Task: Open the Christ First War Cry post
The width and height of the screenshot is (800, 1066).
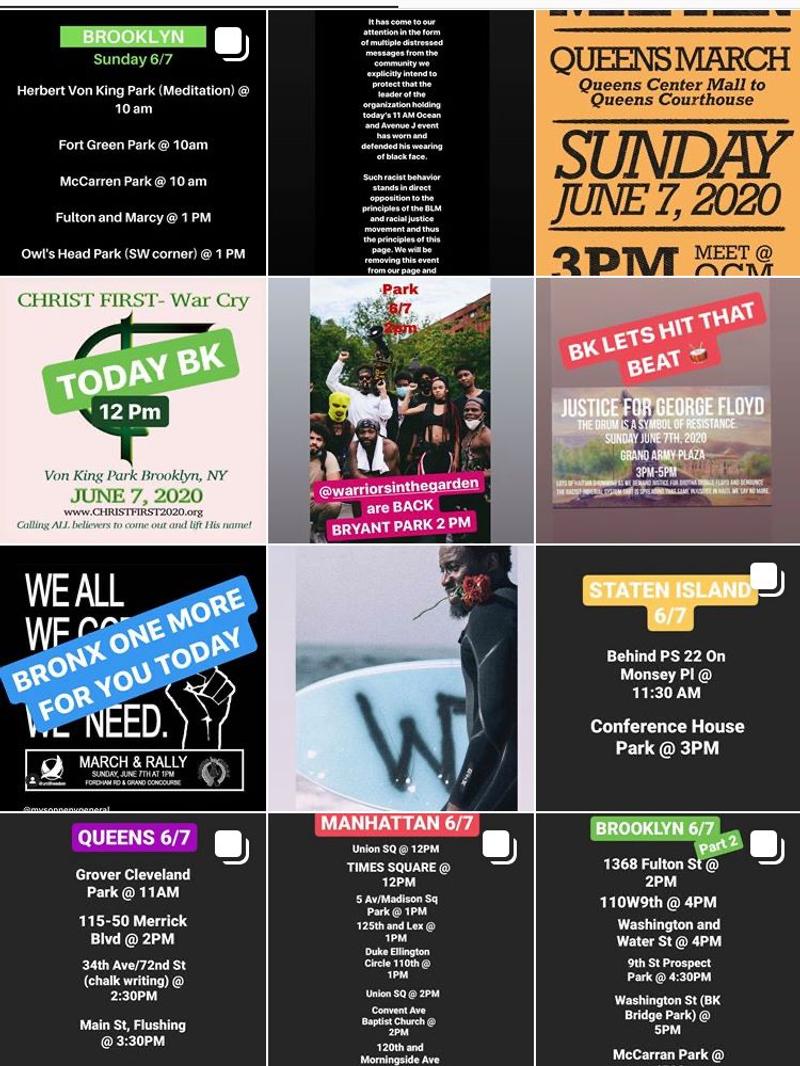Action: point(133,410)
